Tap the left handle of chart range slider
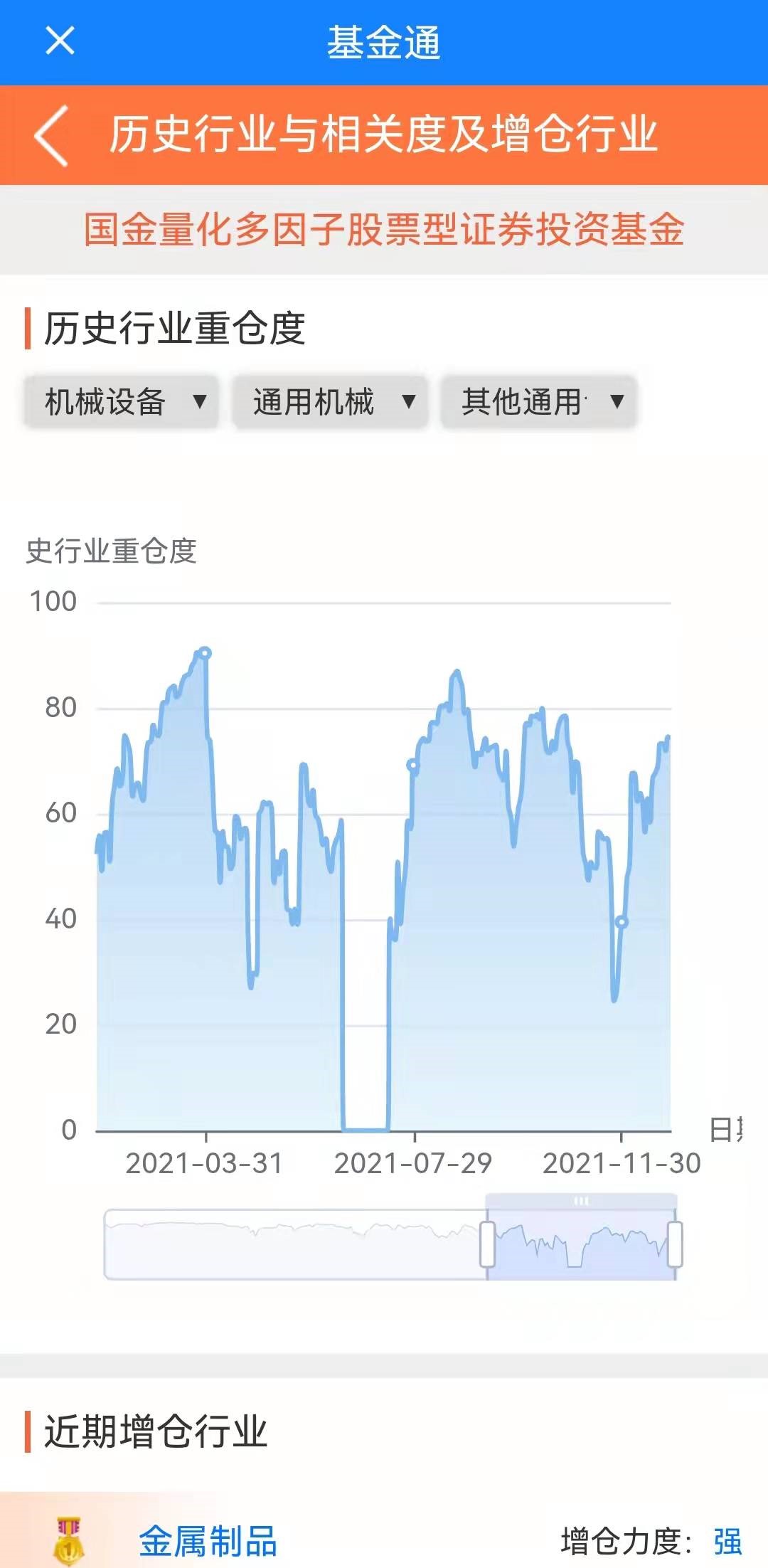Image resolution: width=768 pixels, height=1568 pixels. pos(487,1244)
